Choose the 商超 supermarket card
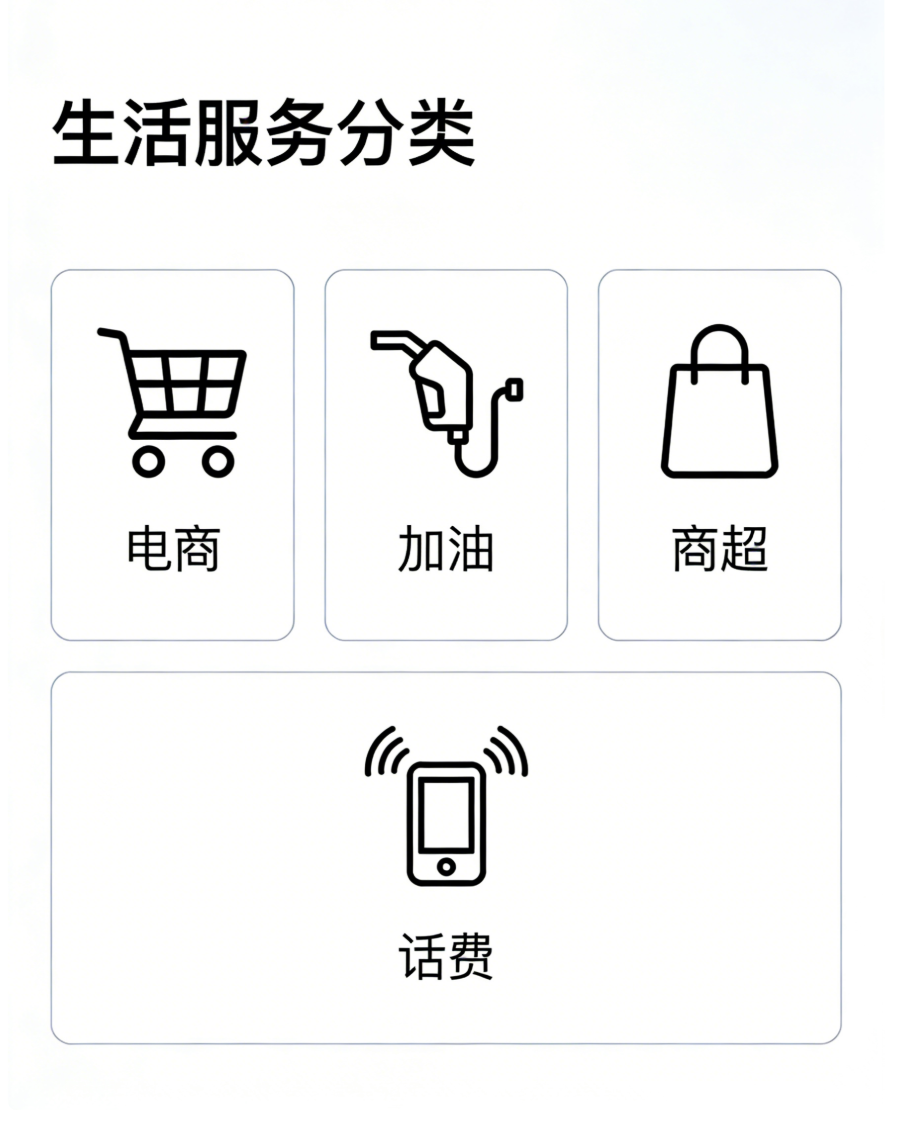This screenshot has width=907, height=1130. 719,455
